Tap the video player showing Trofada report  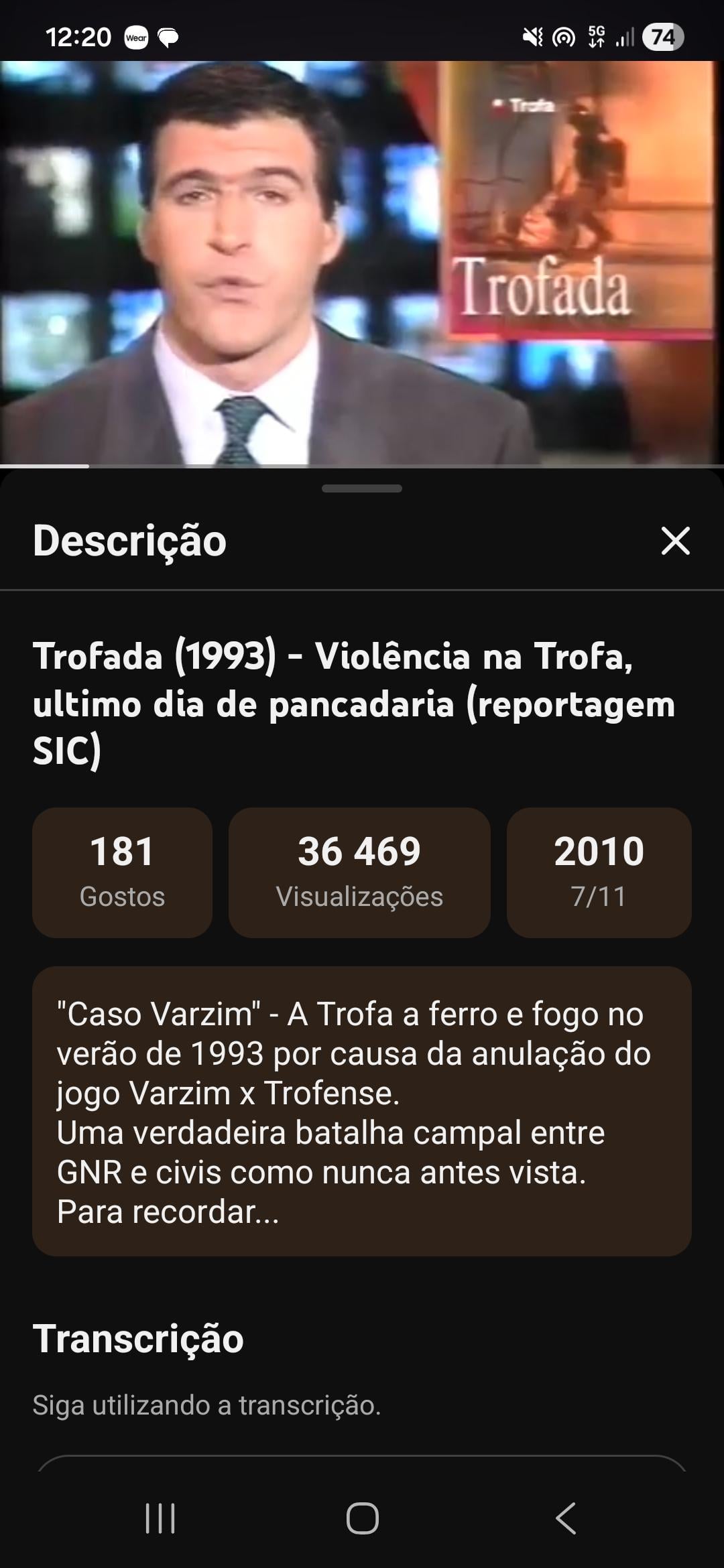point(362,263)
